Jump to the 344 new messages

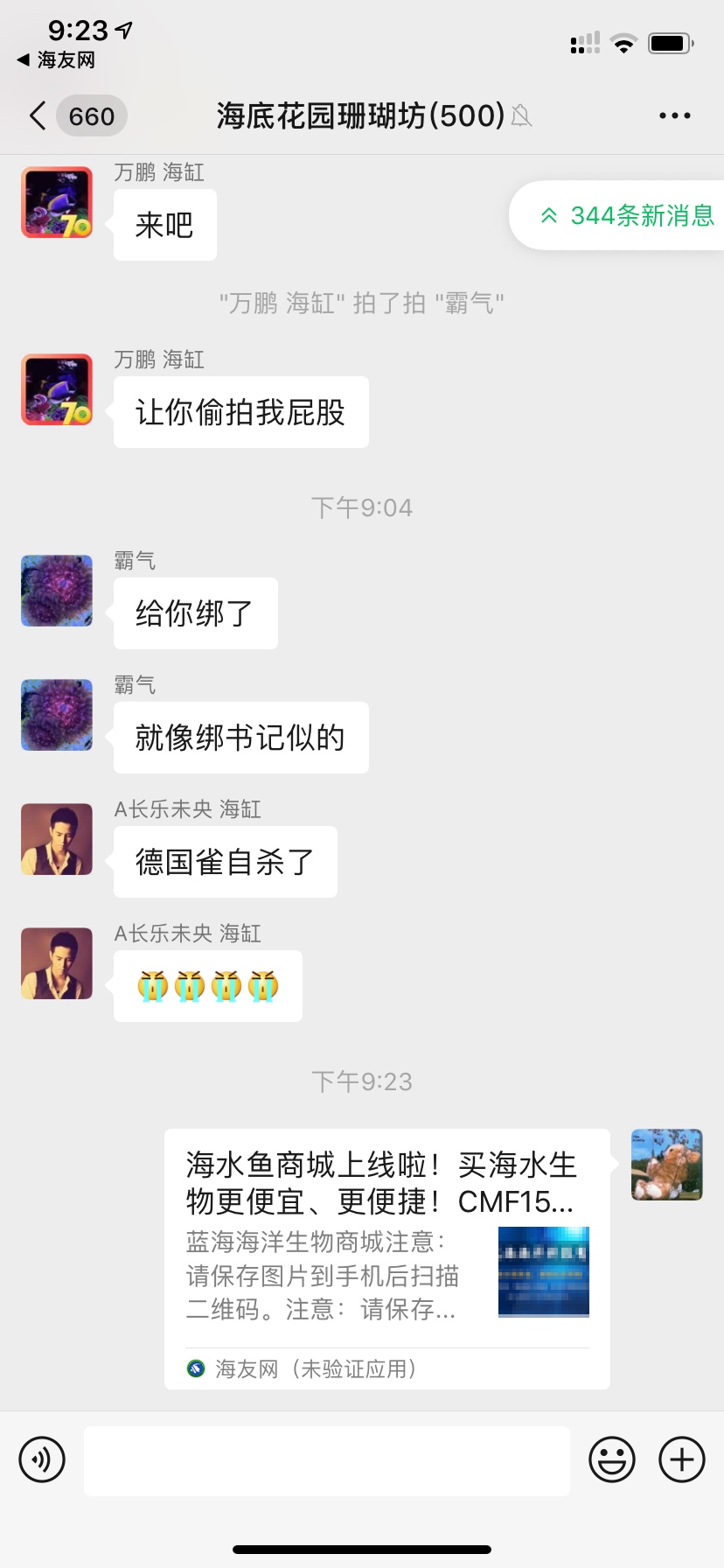pyautogui.click(x=626, y=215)
